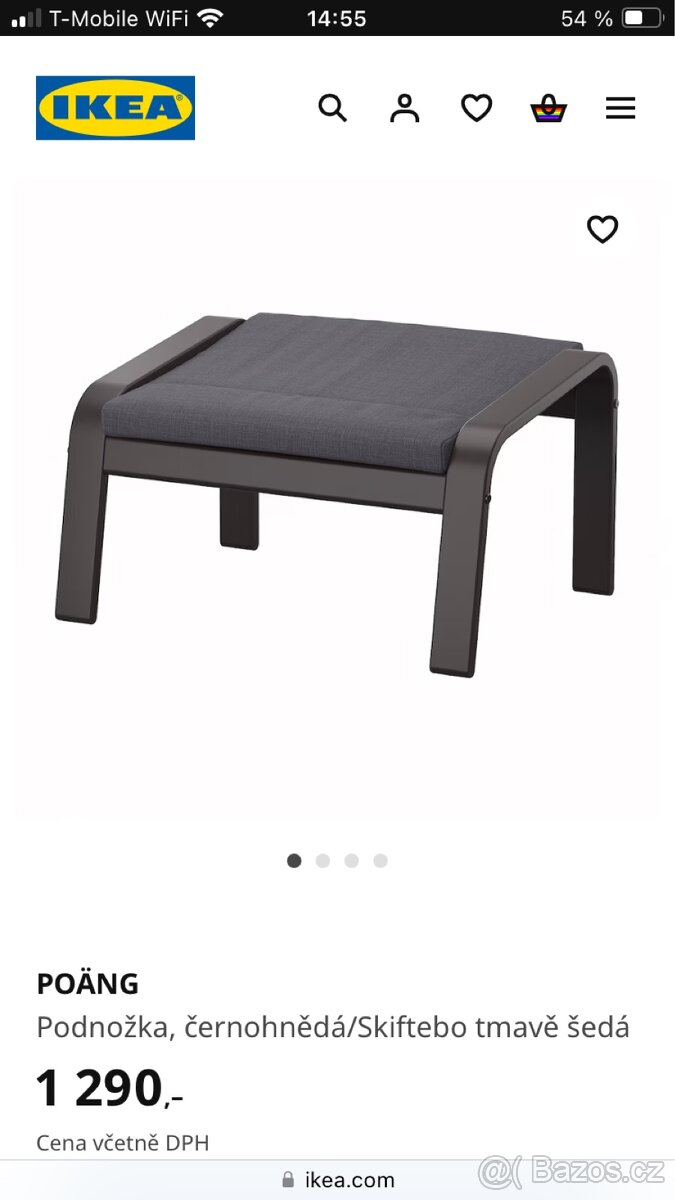Open the hamburger menu

pyautogui.click(x=620, y=108)
